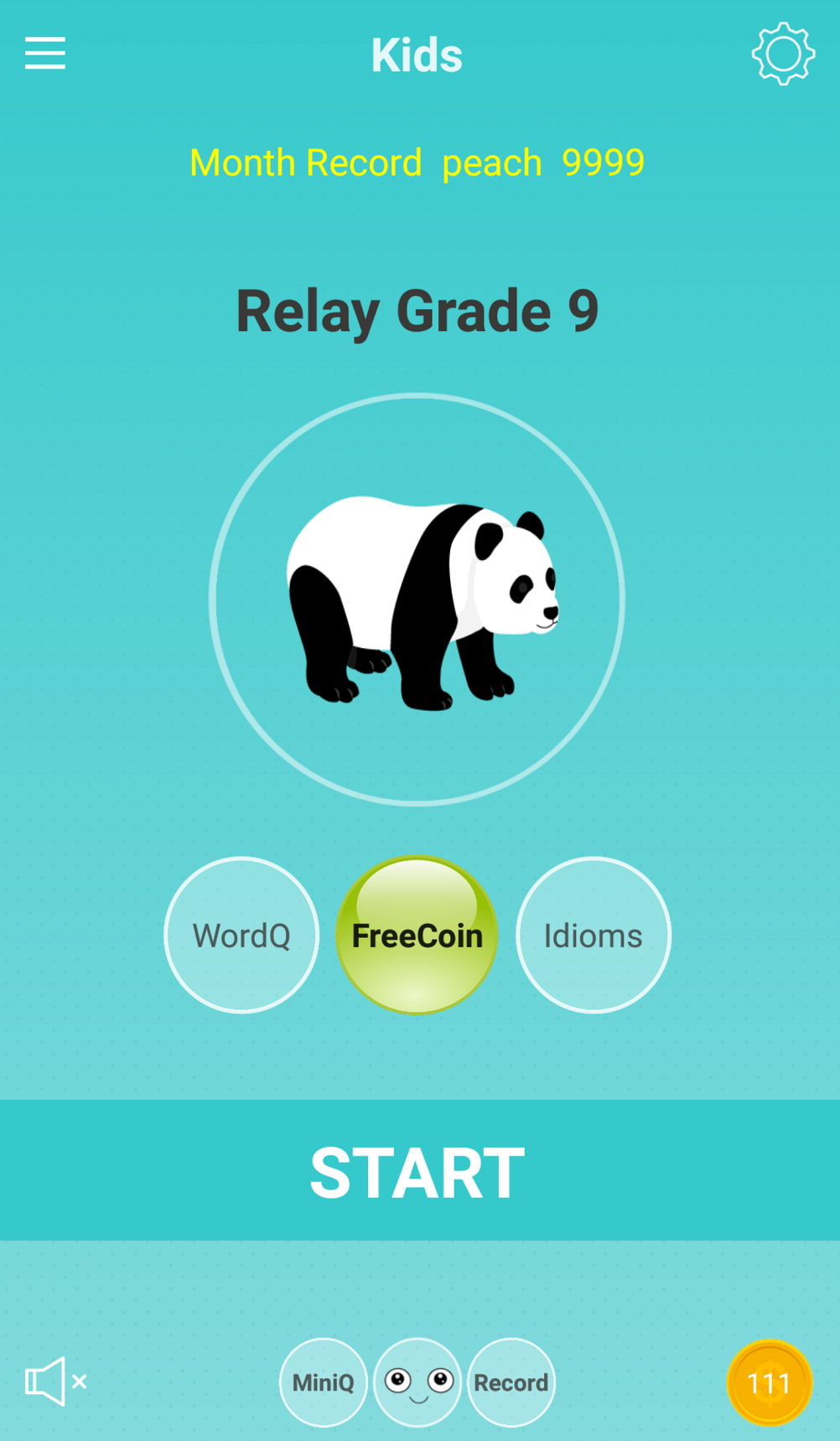This screenshot has width=840, height=1441.
Task: Expand the Month Record details
Action: click(x=417, y=162)
